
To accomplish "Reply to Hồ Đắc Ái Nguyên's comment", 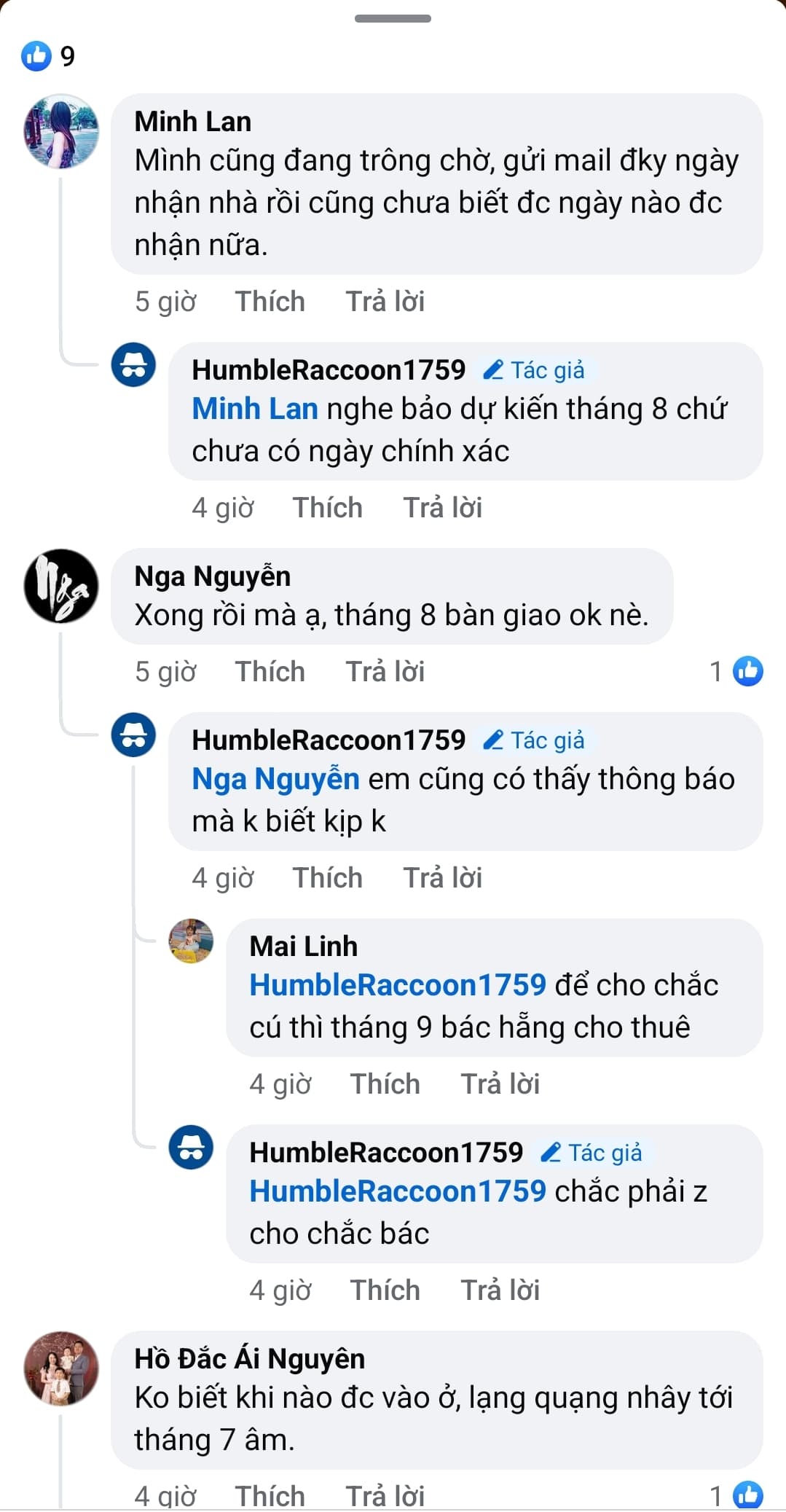I will click(x=385, y=1495).
